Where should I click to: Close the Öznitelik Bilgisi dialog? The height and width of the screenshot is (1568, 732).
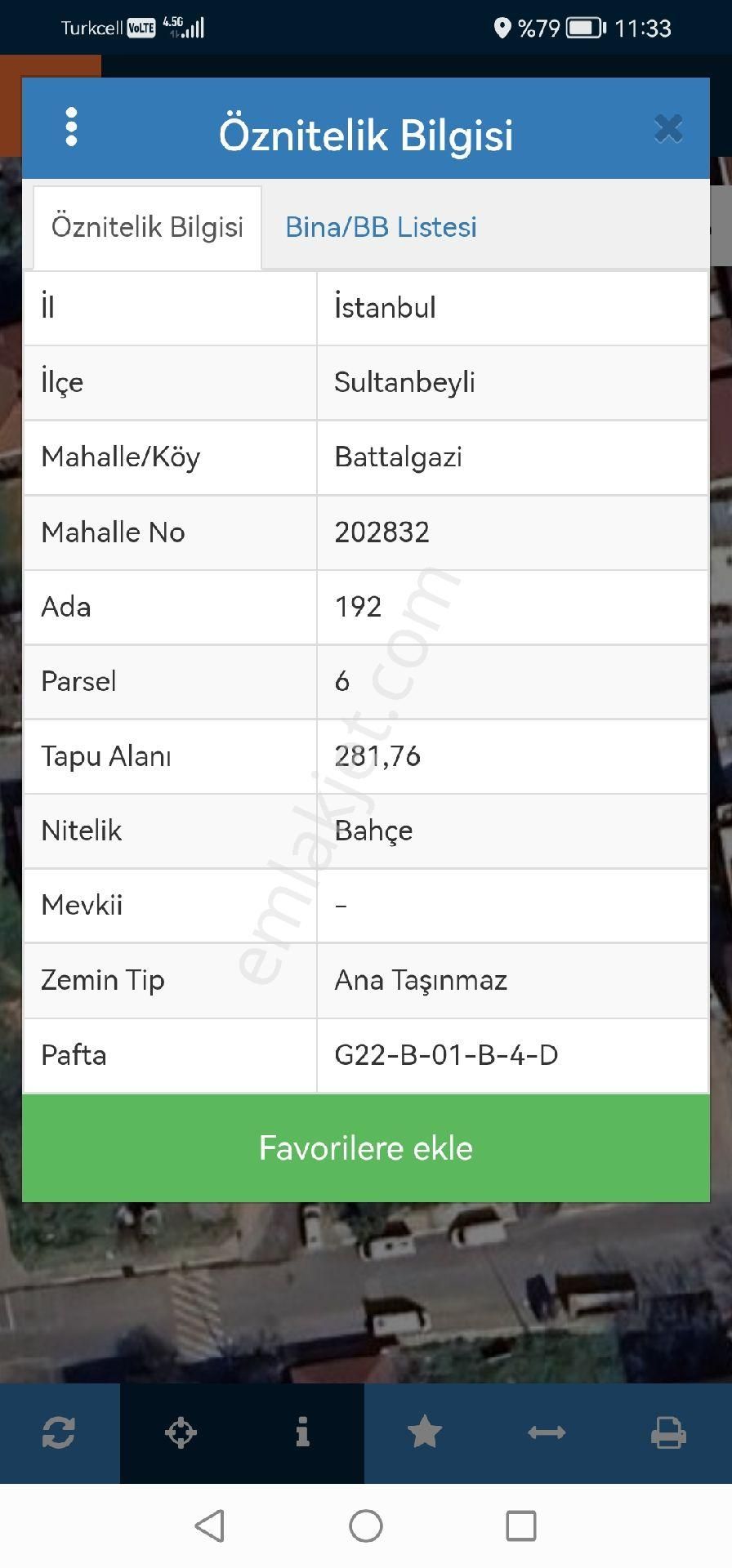pos(668,129)
